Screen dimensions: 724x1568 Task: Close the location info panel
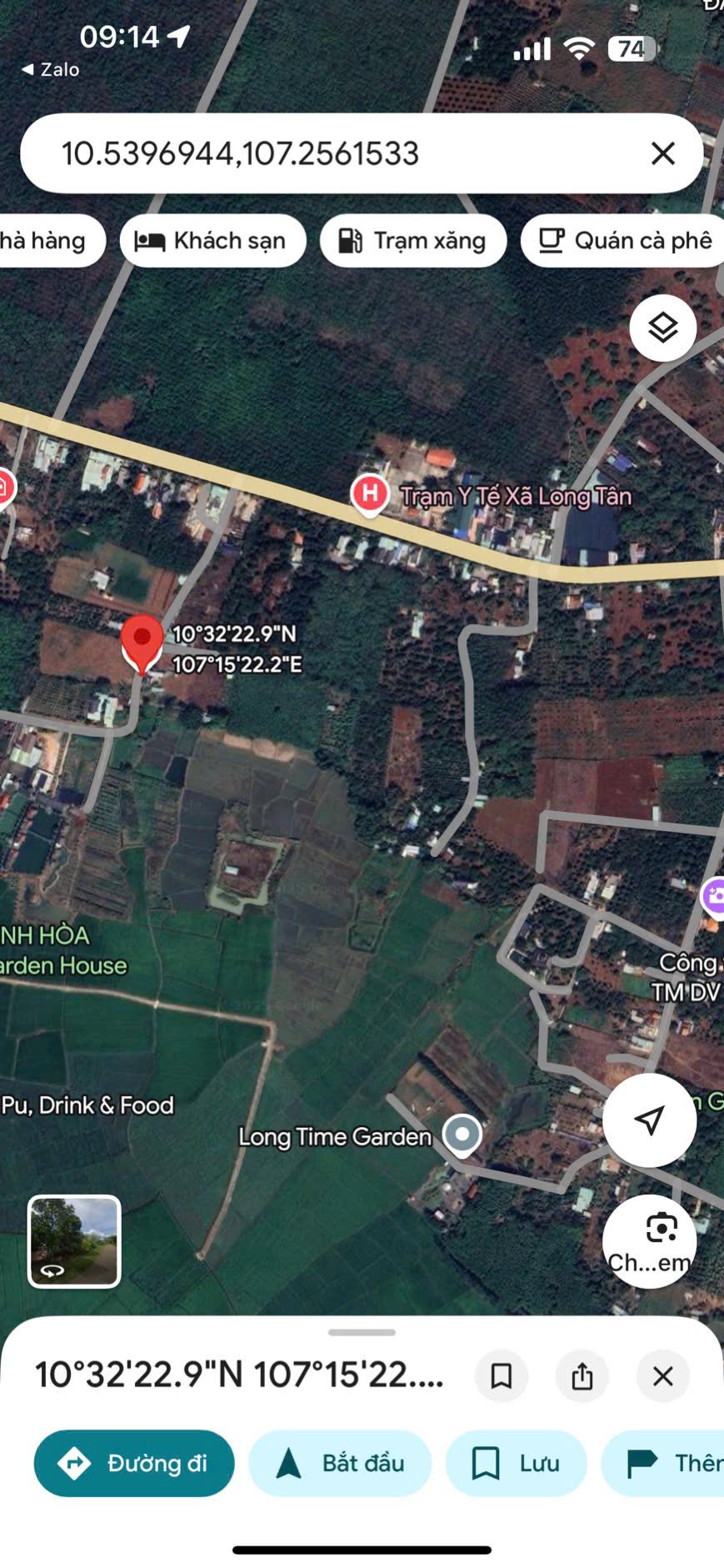point(662,1376)
